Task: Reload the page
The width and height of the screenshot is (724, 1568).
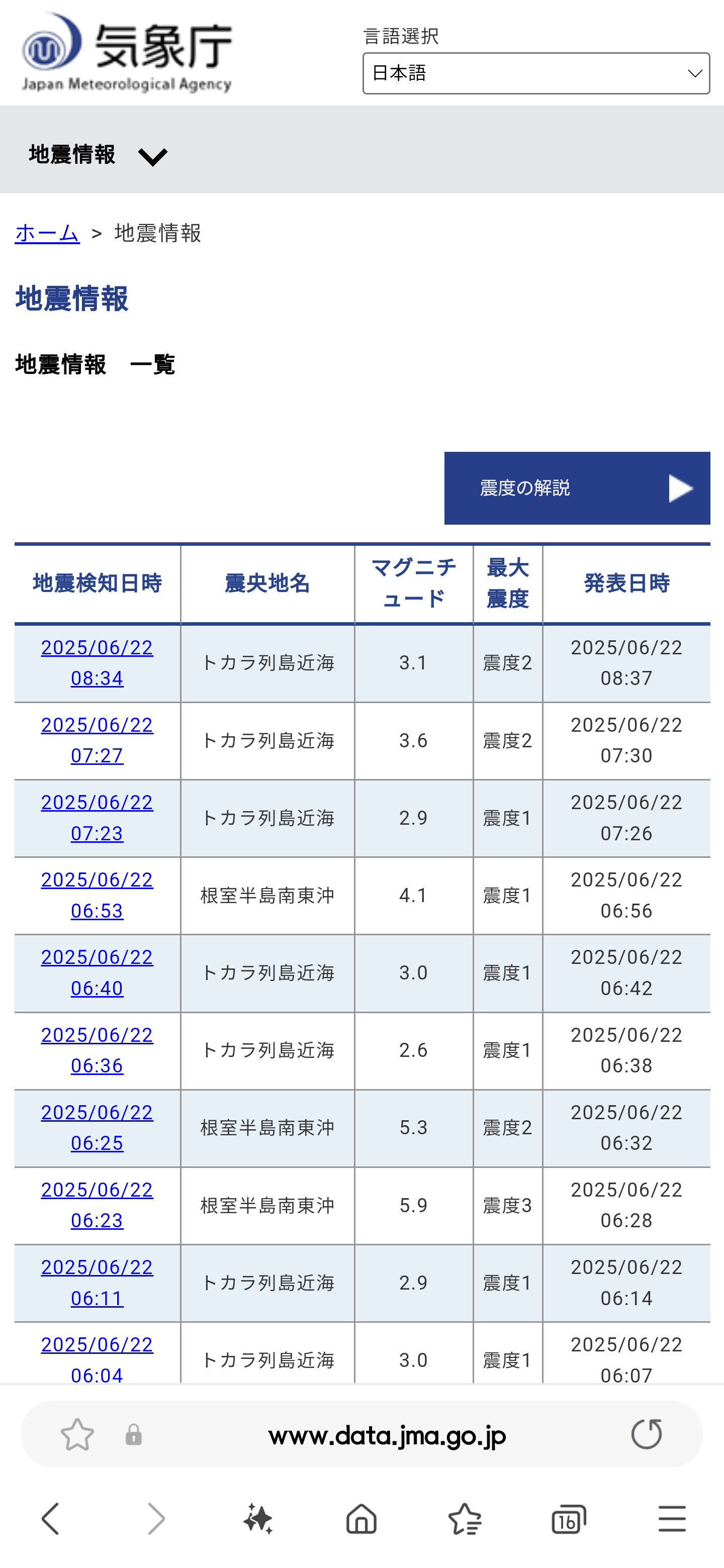Action: point(646,1434)
